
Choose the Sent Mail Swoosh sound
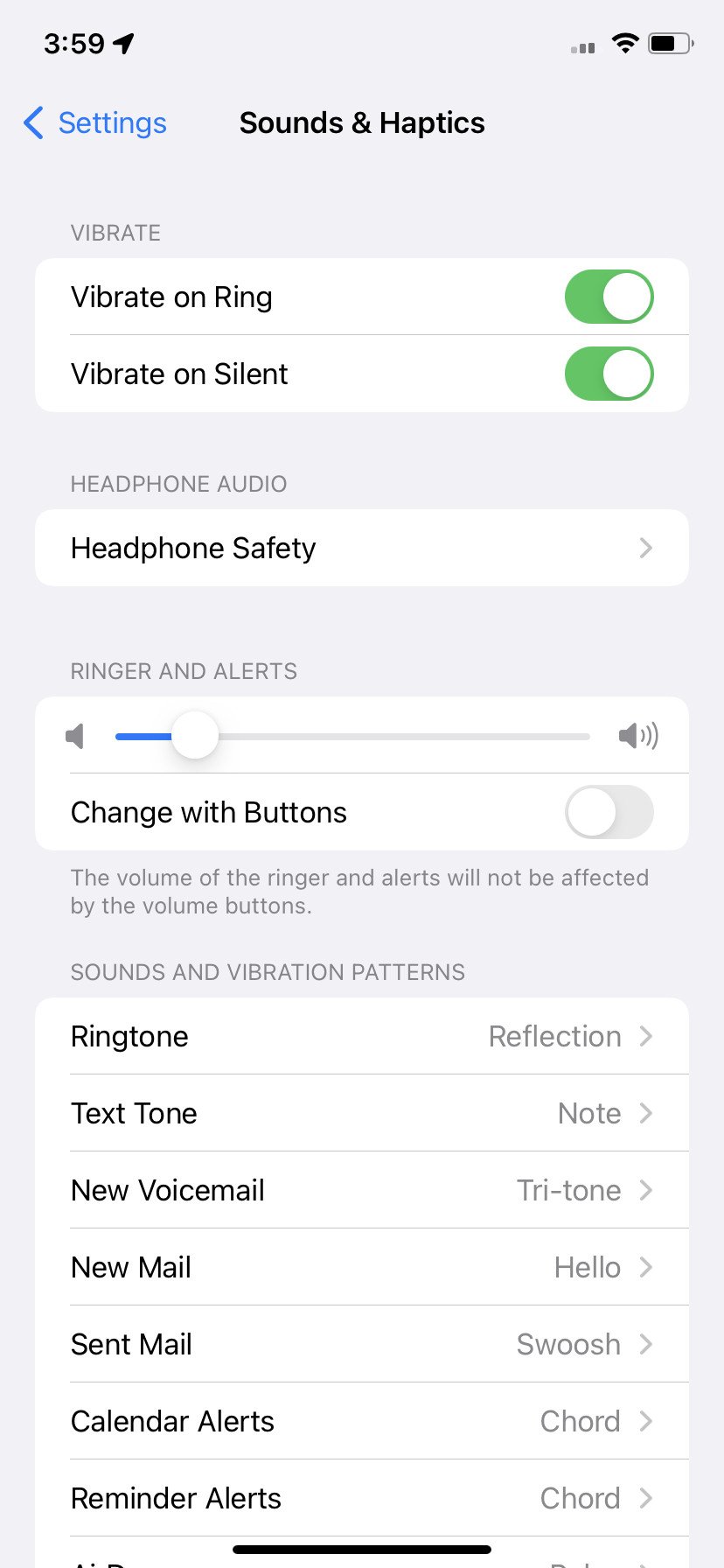click(x=362, y=1344)
